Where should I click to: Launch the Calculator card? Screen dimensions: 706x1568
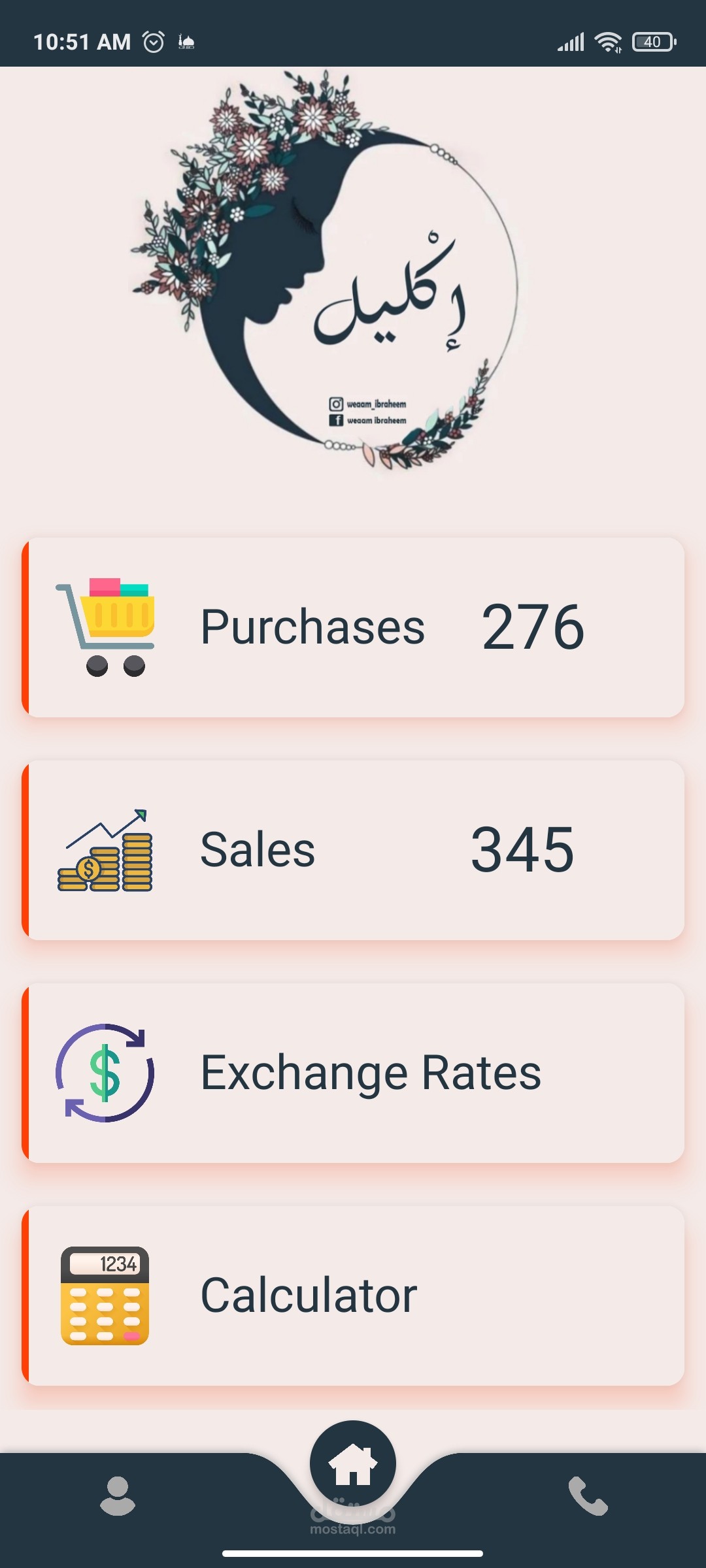(x=353, y=1296)
